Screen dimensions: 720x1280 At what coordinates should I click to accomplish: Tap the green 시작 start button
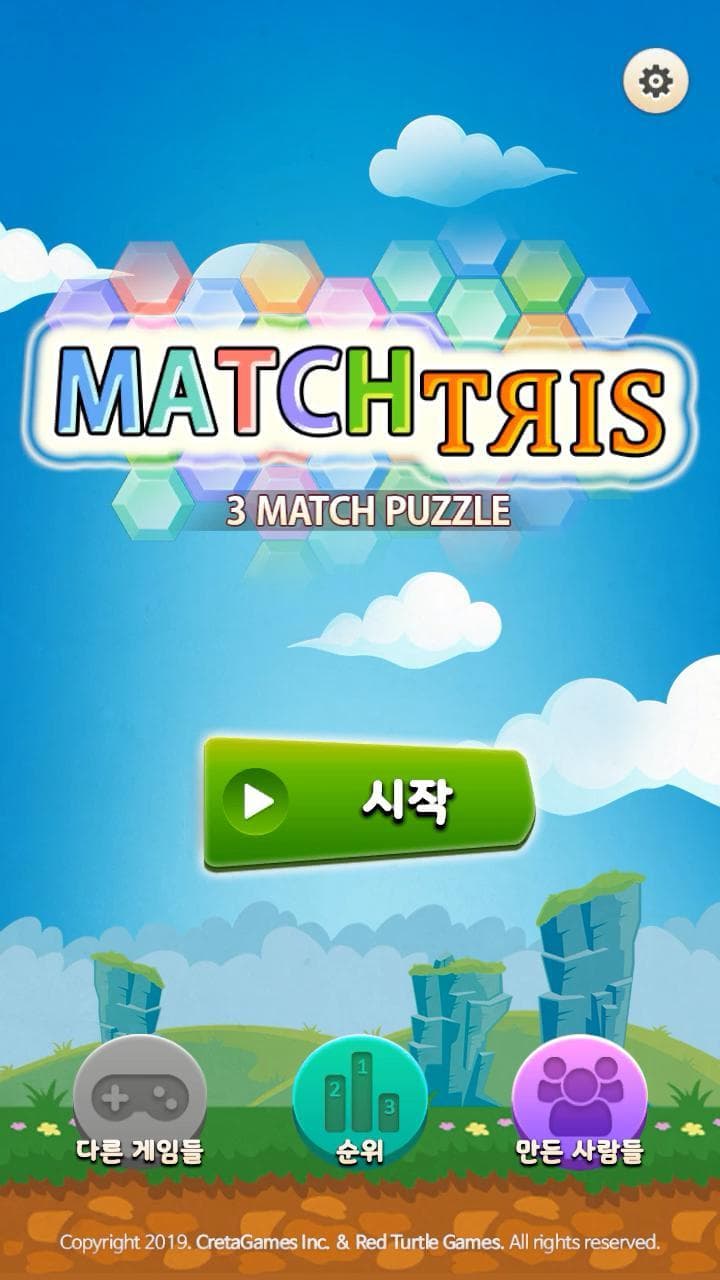tap(369, 803)
